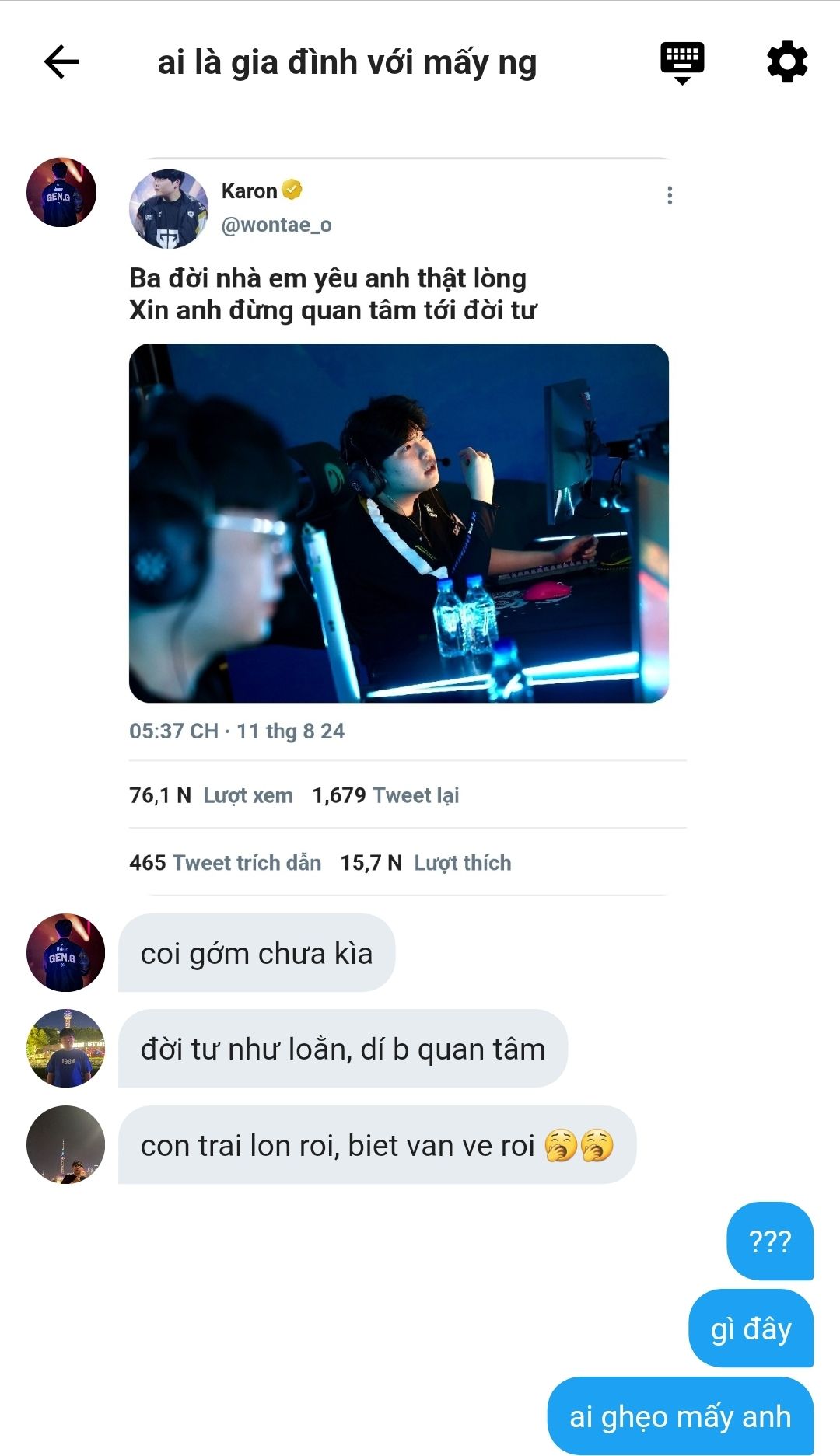840x1456 pixels.
Task: Tap avatar beside 'đời tư như loằn' message
Action: coord(65,1048)
